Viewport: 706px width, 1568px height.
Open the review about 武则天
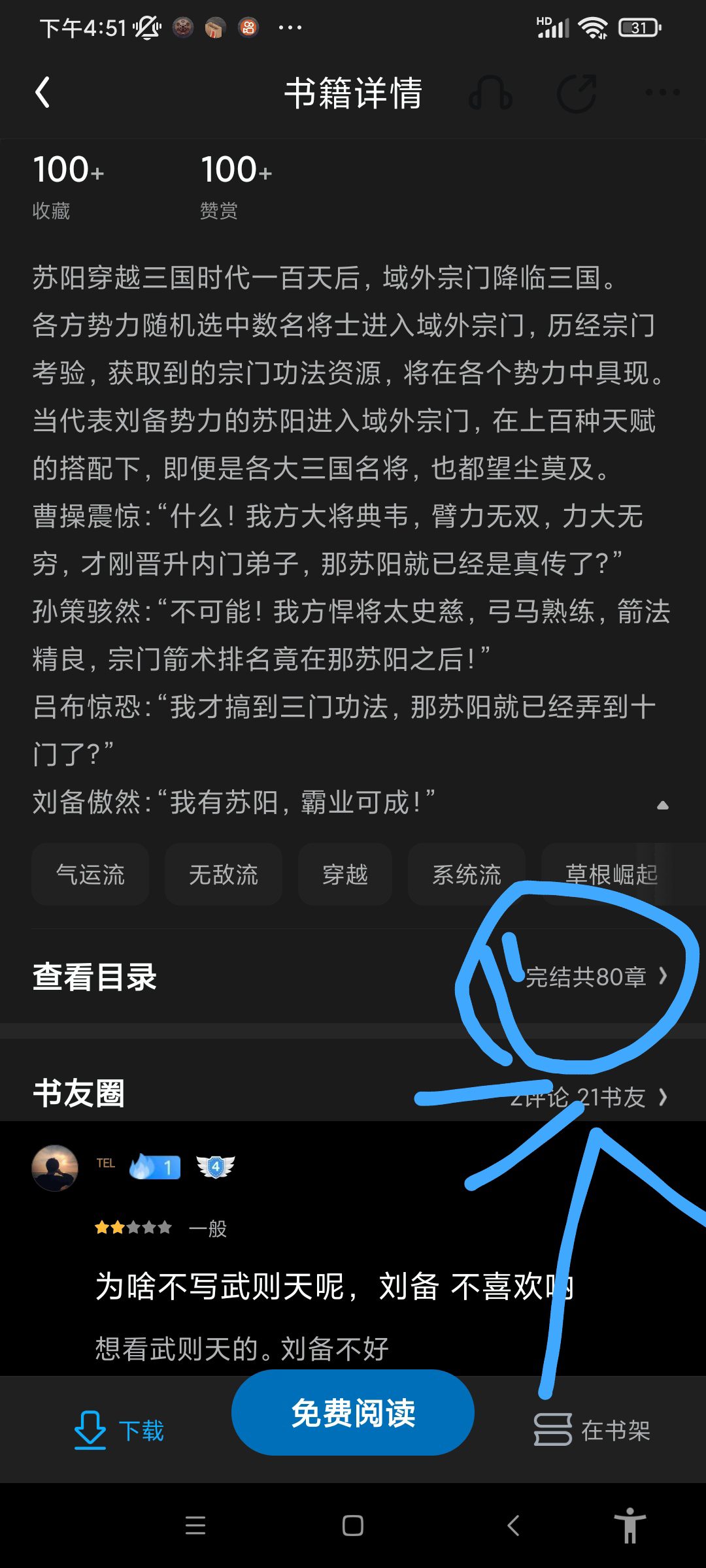click(x=334, y=1287)
